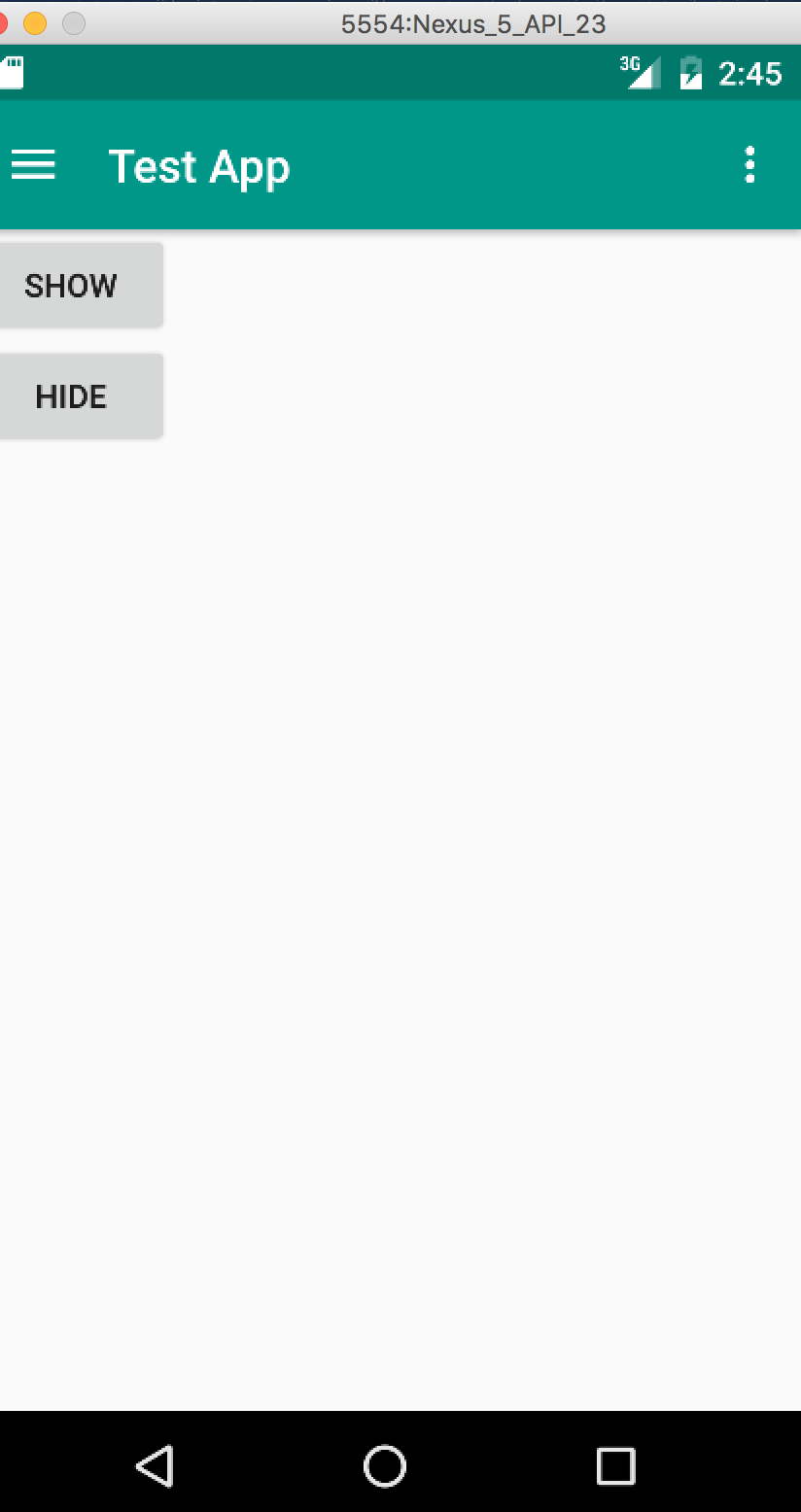
Task: Tap the HIDE button
Action: [78, 396]
